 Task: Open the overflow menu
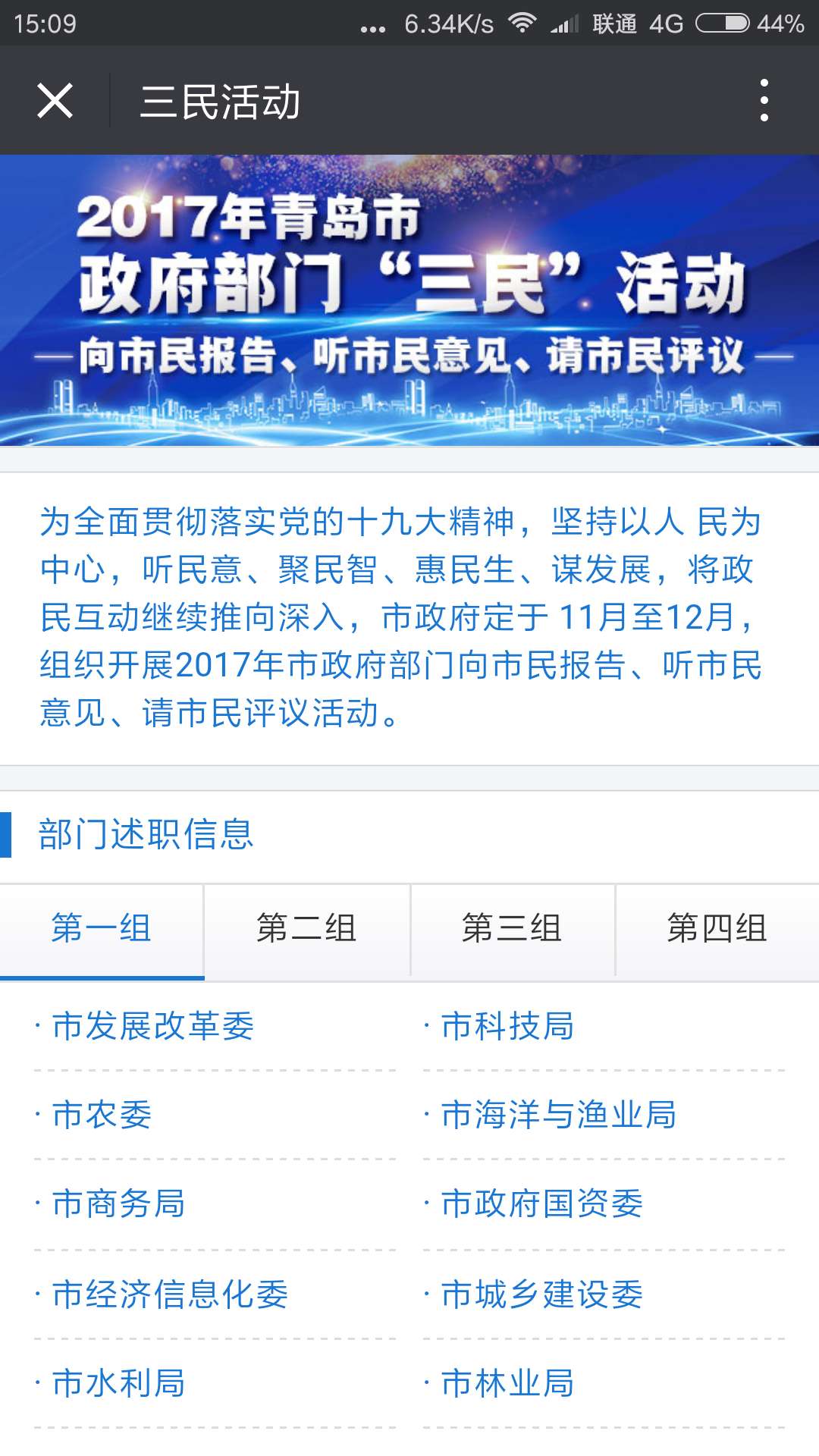click(764, 101)
